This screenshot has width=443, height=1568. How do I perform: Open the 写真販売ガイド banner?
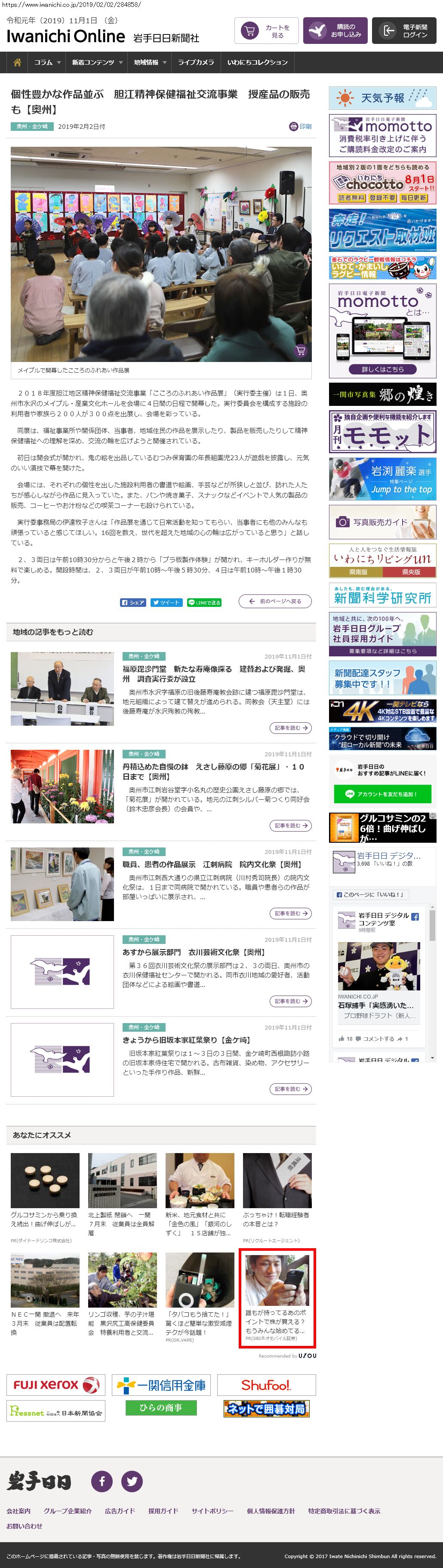pos(382,522)
